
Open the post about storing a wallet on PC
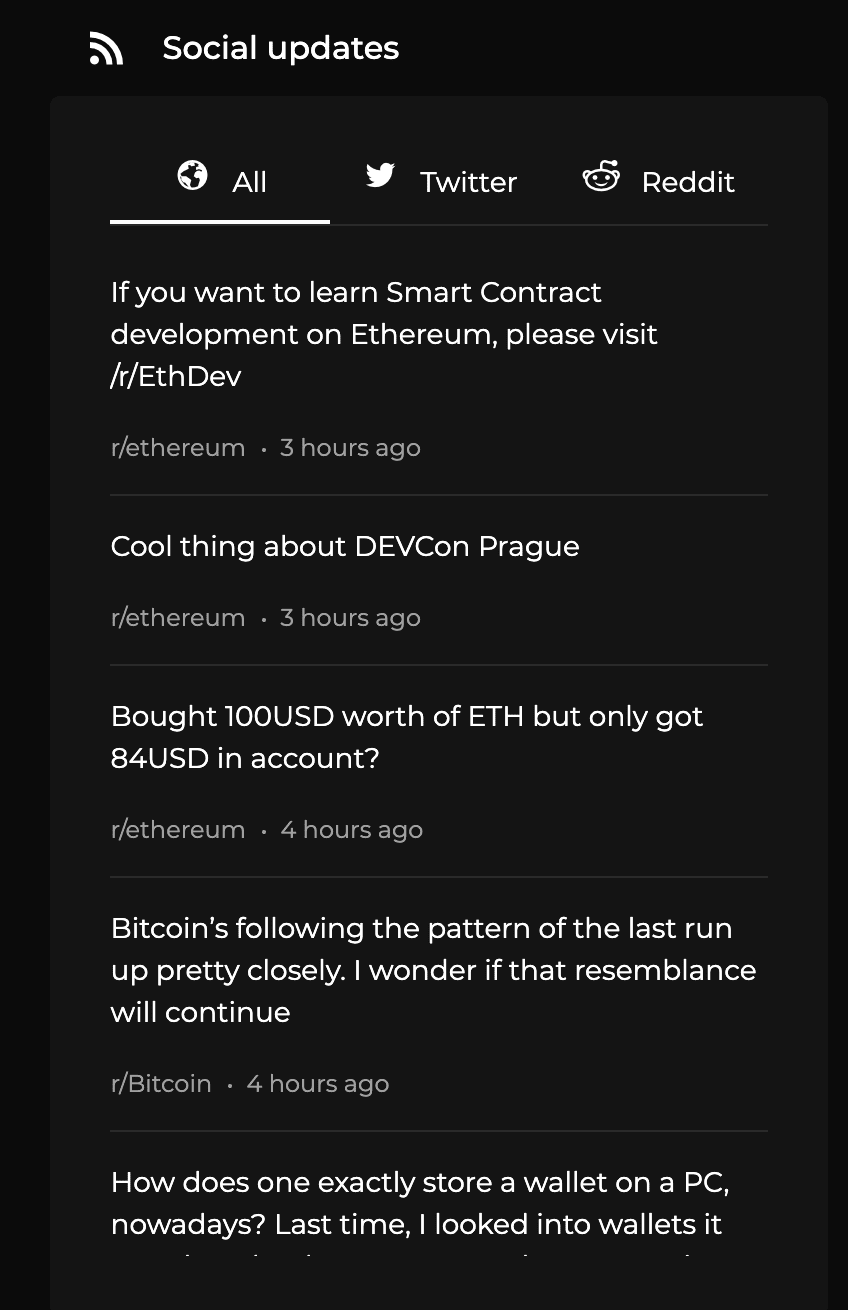click(420, 1203)
